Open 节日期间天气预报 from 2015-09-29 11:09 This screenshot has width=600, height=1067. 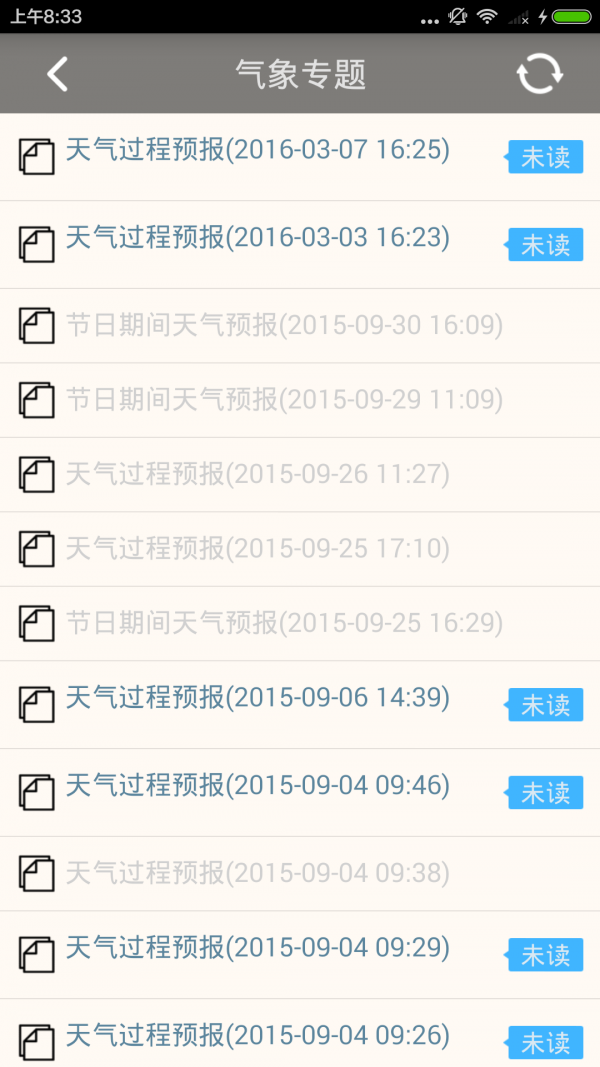point(284,400)
